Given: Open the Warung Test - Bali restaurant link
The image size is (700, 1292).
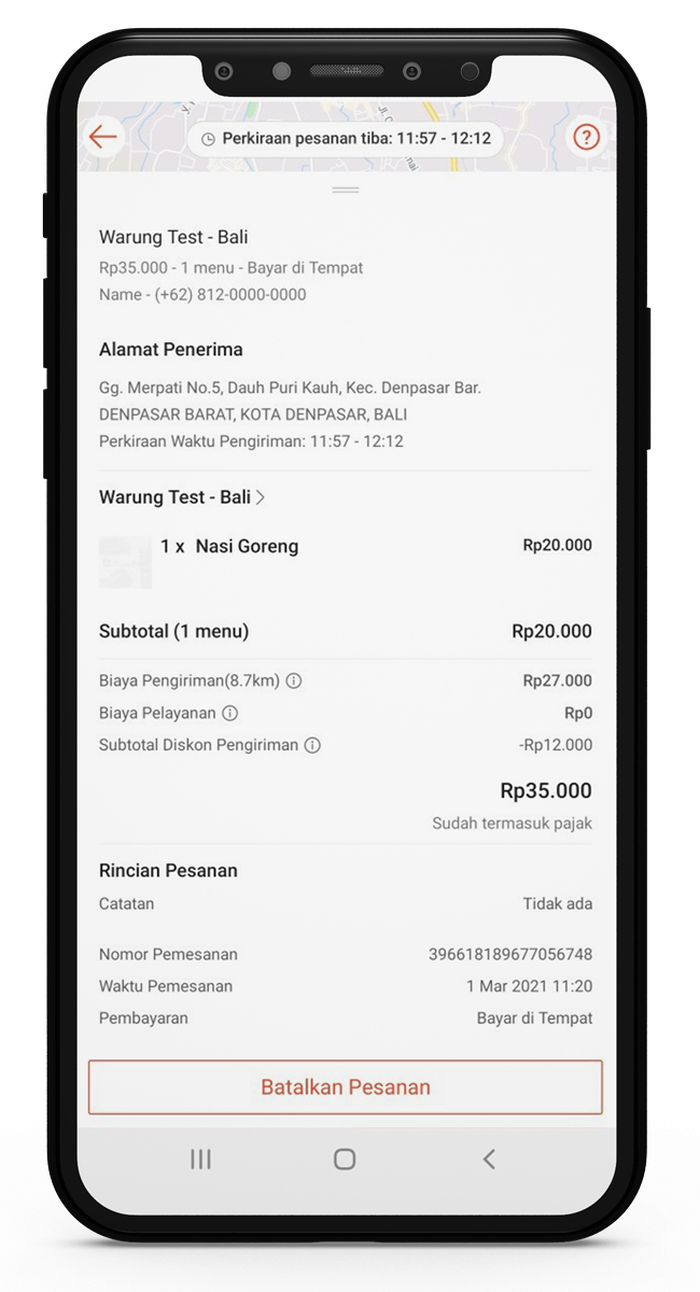Looking at the screenshot, I should [x=182, y=497].
